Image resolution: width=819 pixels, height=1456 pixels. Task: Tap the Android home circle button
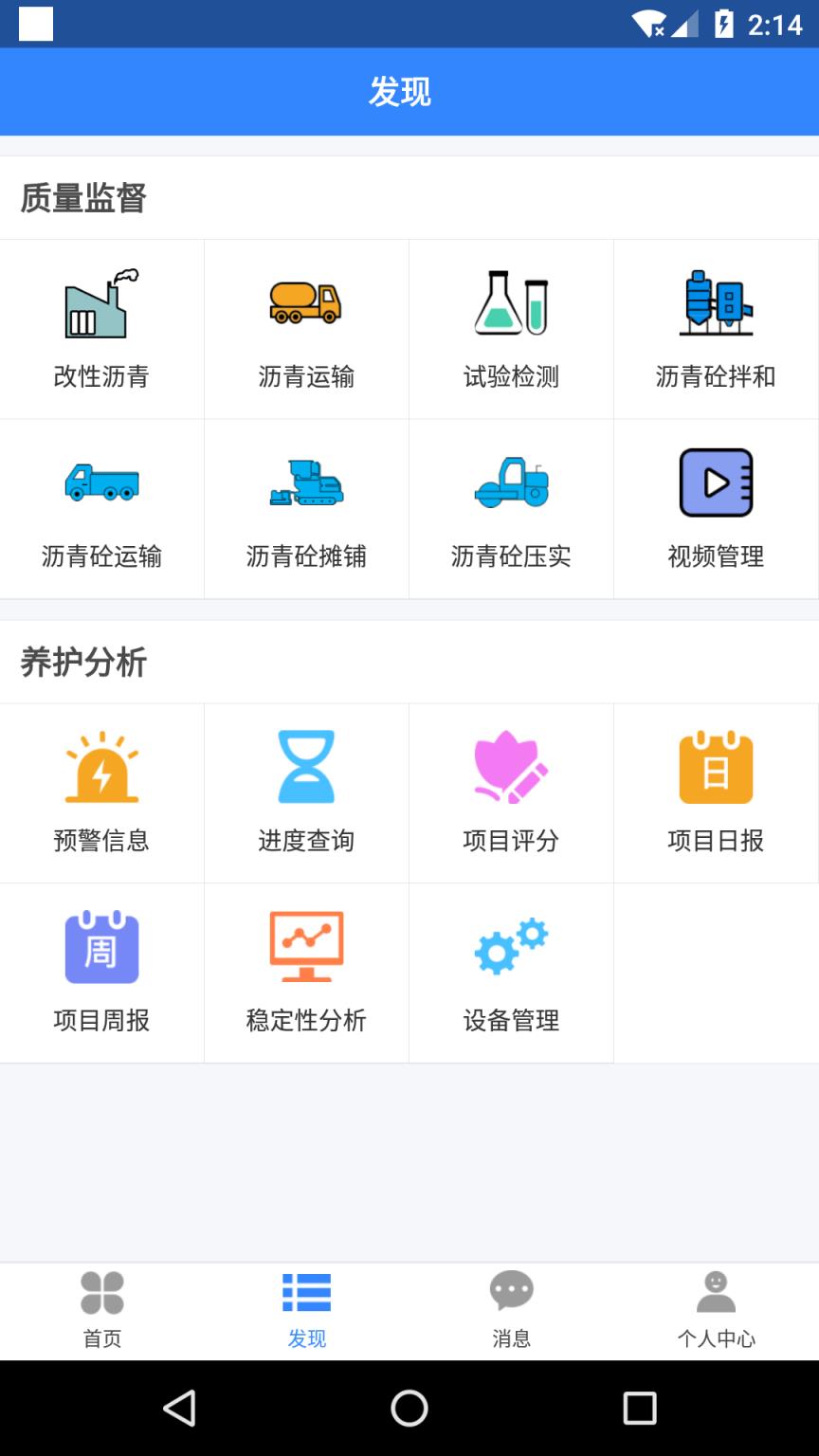coord(409,1410)
